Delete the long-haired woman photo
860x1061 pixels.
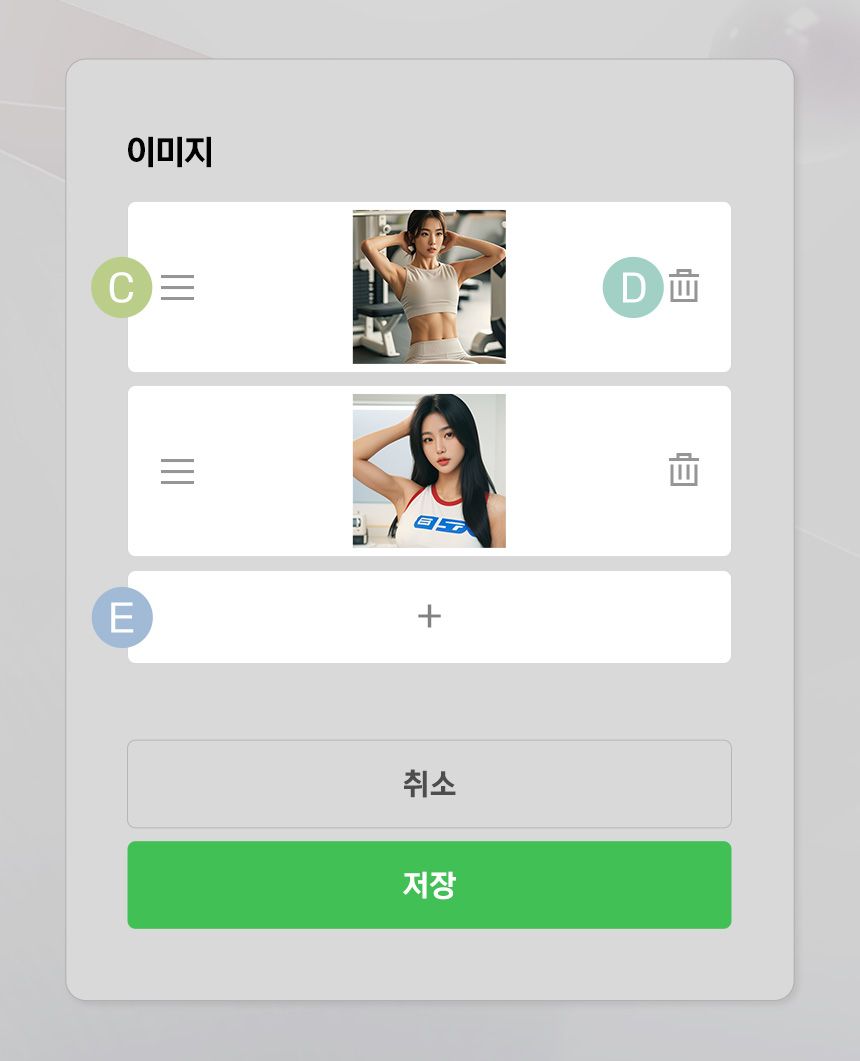pos(684,470)
